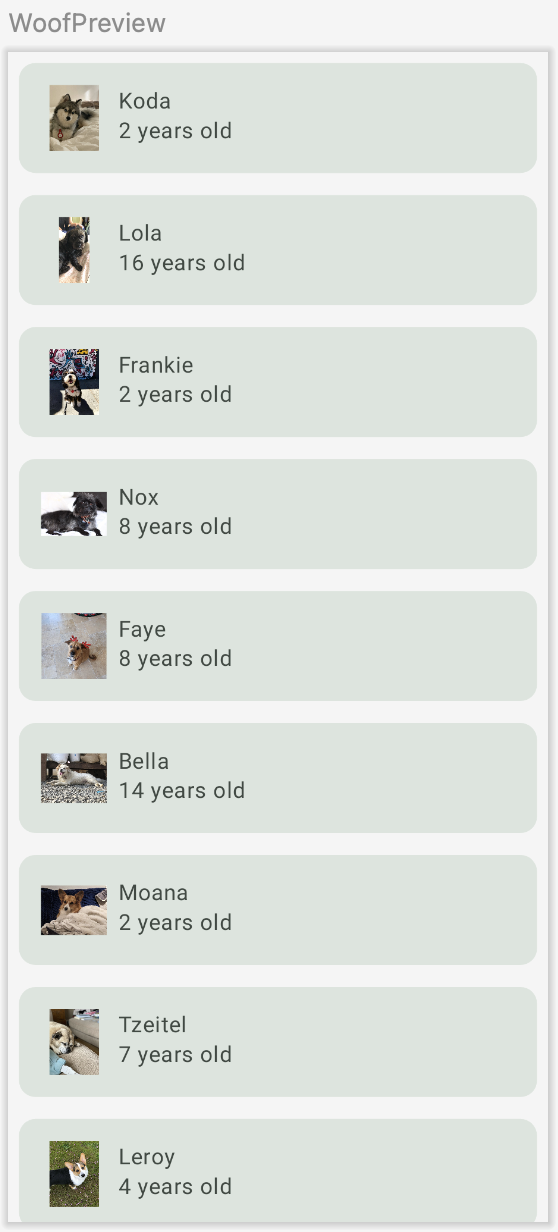
Task: Select Tzeitel's dog card
Action: pos(278,1042)
